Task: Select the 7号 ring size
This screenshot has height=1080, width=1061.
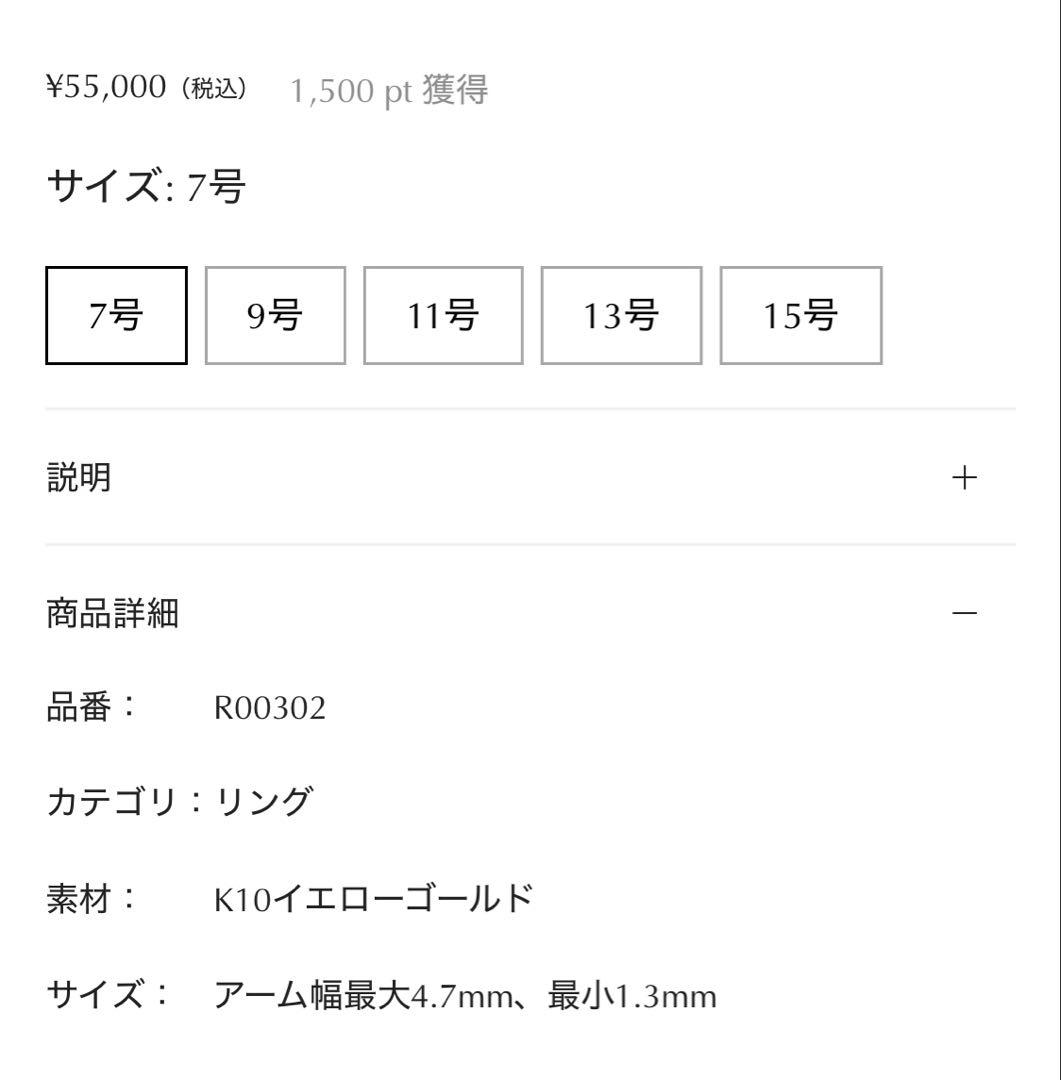Action: [x=116, y=316]
